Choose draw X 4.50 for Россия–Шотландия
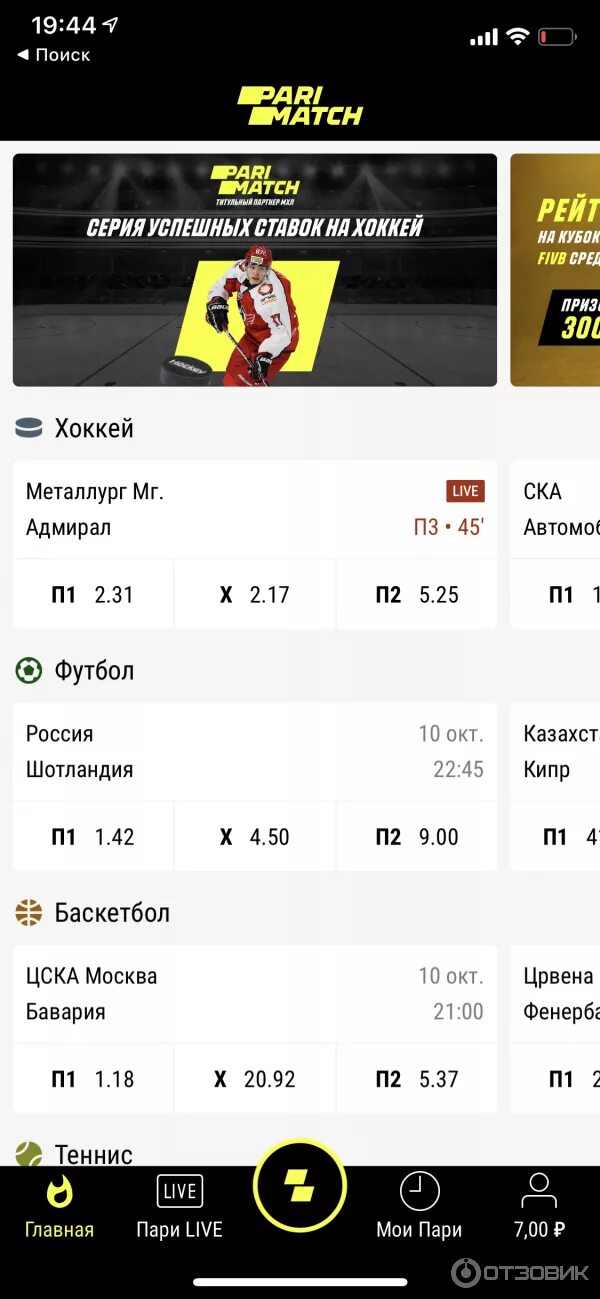 click(x=255, y=837)
